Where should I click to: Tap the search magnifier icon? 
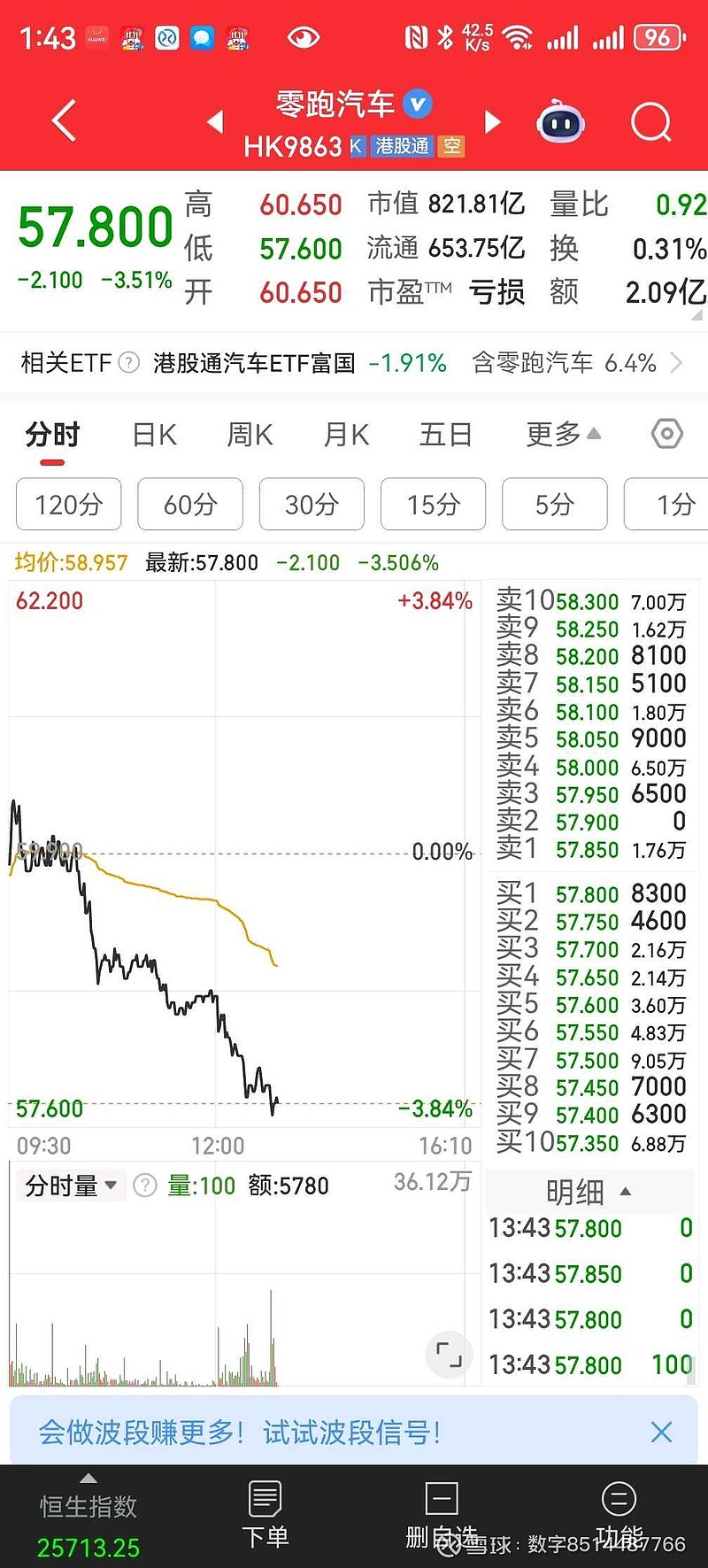[x=651, y=121]
